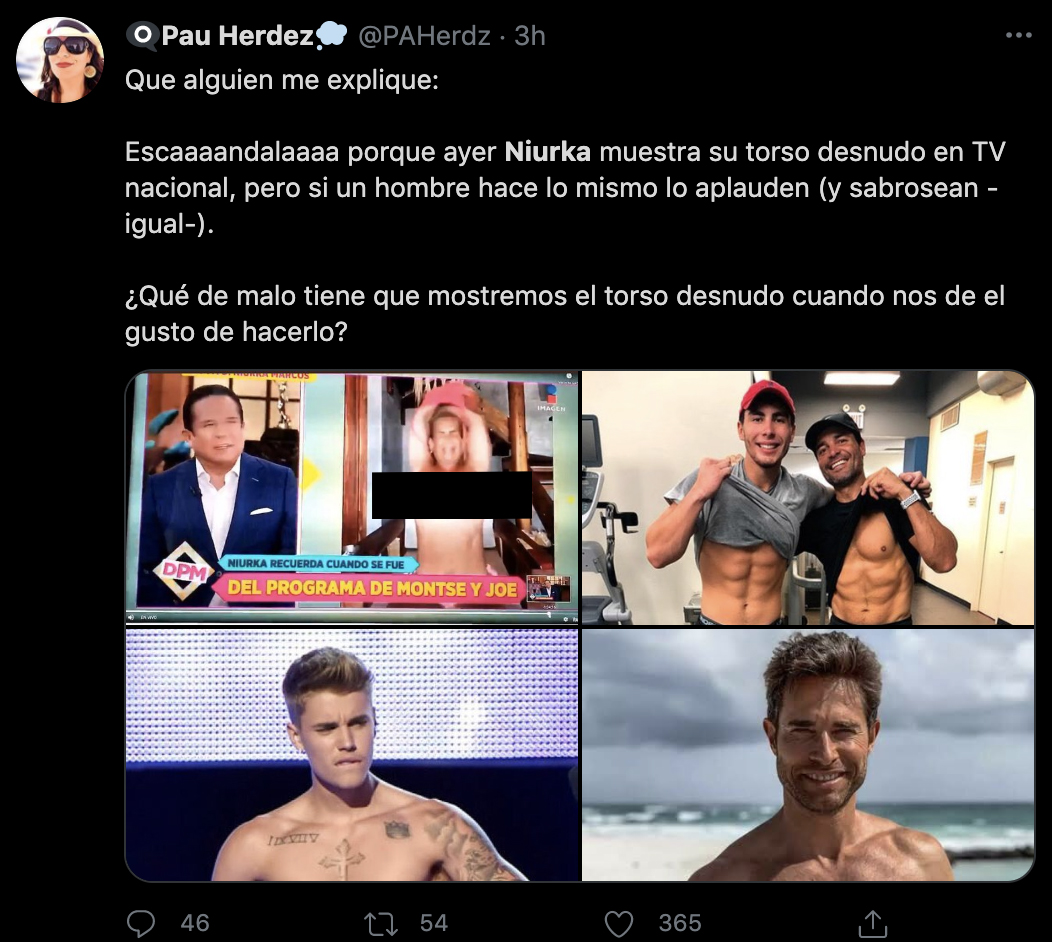View the beach photo of smiling man
The image size is (1052, 942).
[807, 754]
